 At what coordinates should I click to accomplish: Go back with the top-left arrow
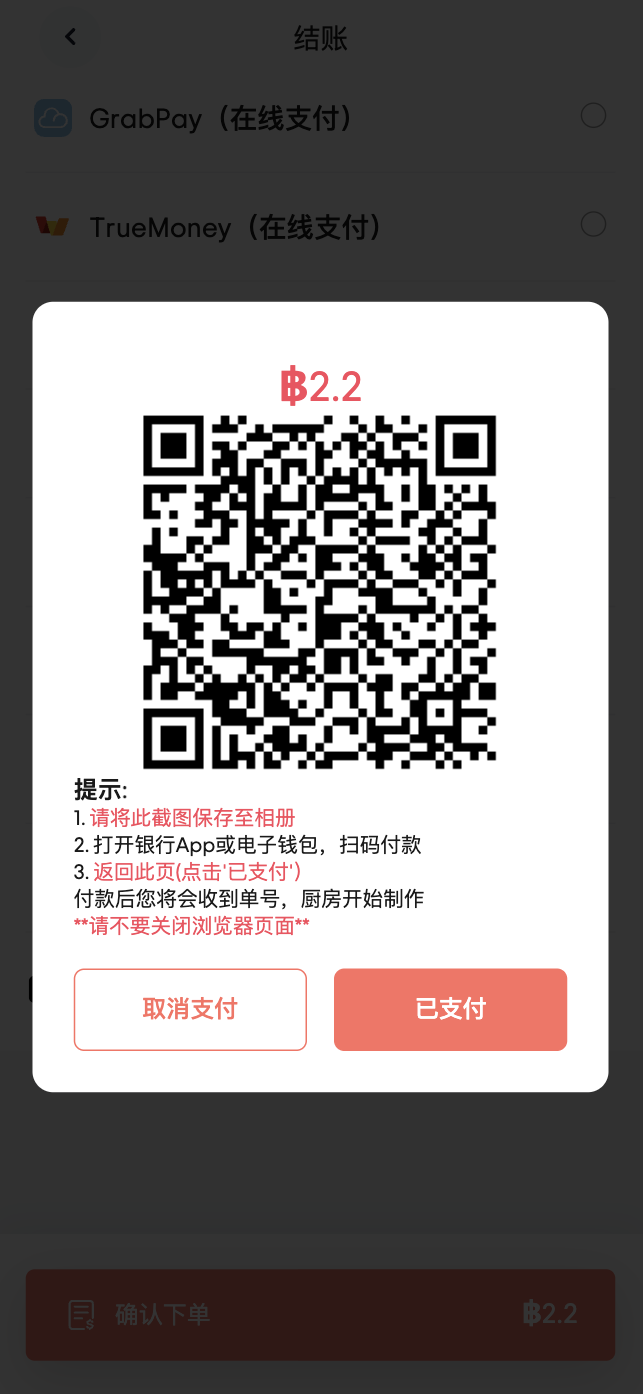point(70,38)
